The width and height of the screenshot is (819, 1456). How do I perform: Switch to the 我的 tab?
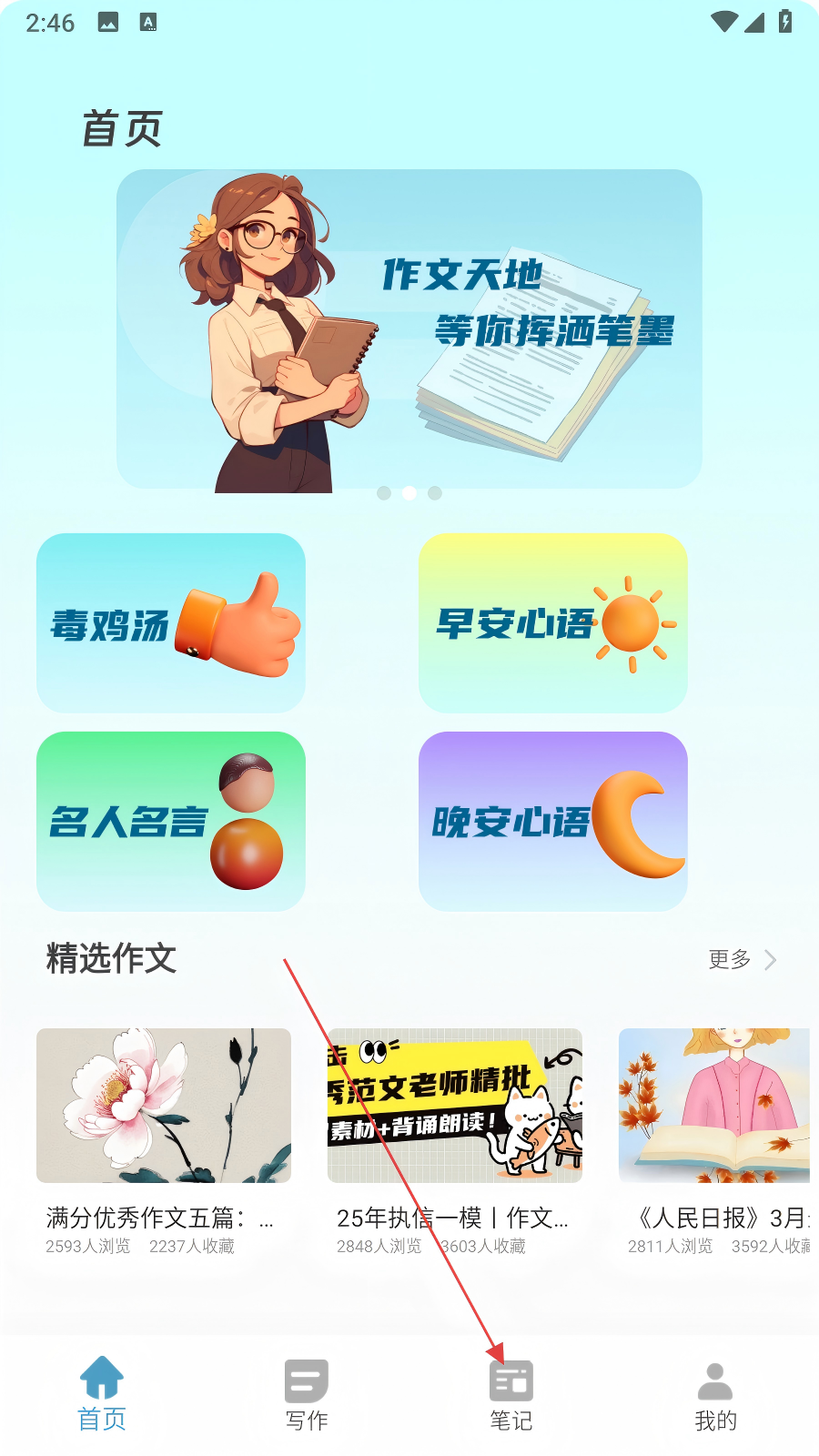point(716,1396)
